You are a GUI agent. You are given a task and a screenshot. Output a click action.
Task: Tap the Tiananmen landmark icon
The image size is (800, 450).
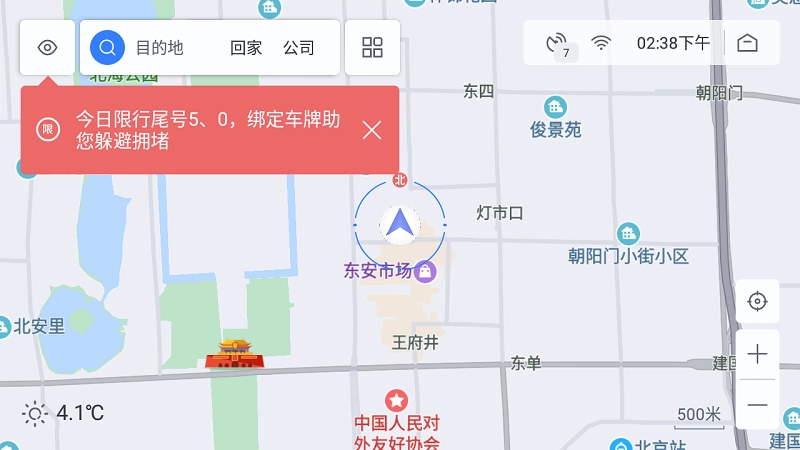(x=232, y=354)
